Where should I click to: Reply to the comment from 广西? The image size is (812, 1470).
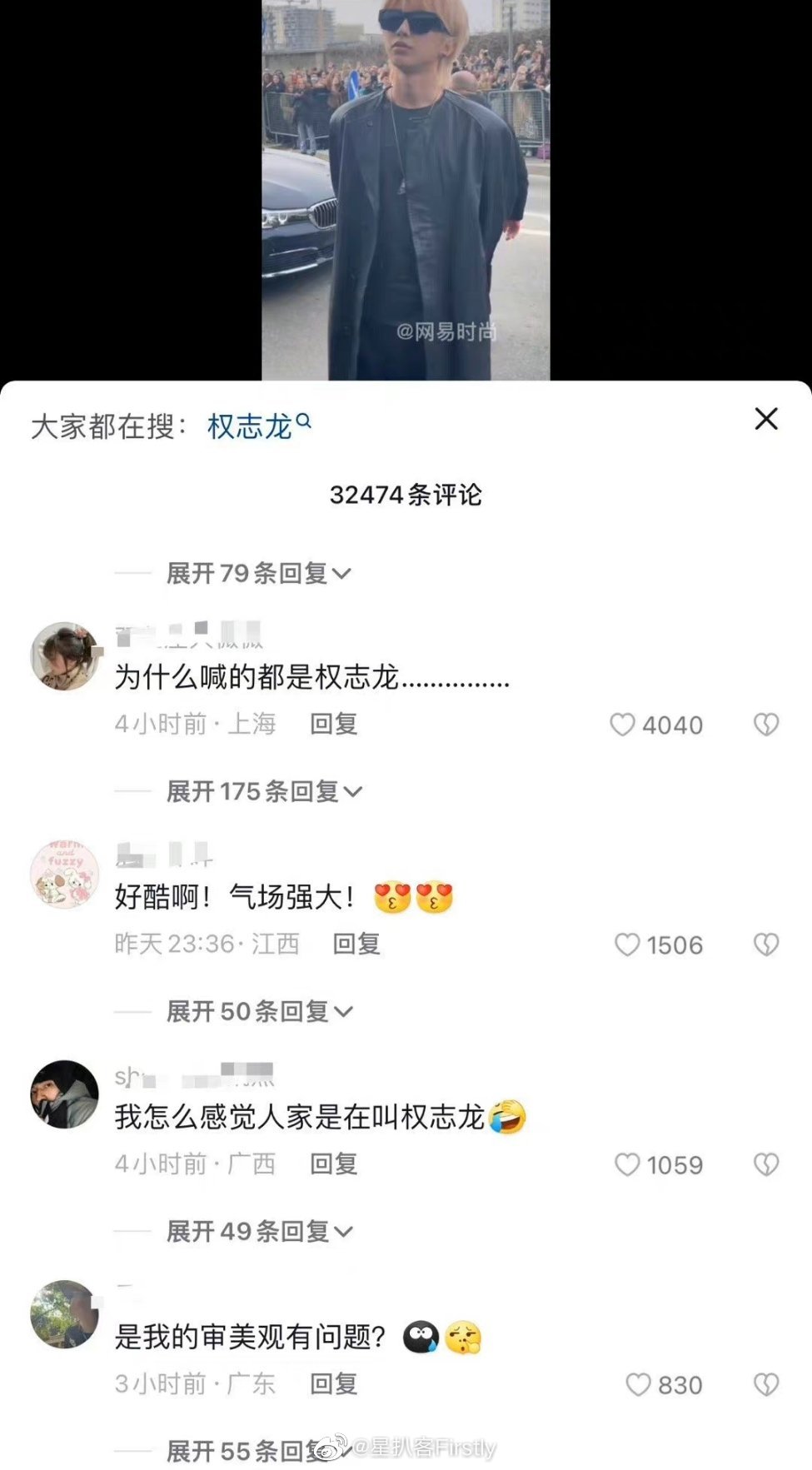pos(333,1164)
